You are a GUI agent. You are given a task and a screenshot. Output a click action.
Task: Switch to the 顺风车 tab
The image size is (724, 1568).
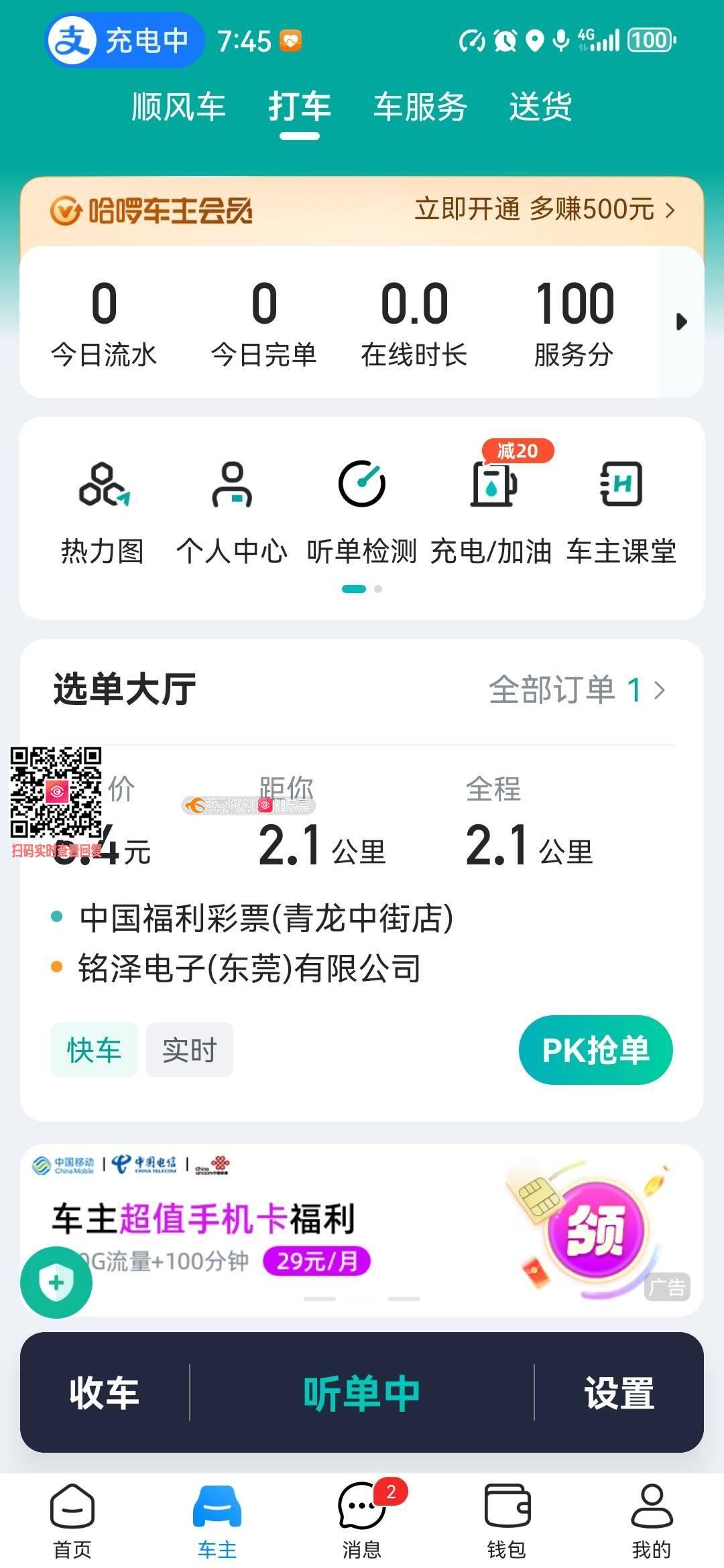[x=178, y=107]
